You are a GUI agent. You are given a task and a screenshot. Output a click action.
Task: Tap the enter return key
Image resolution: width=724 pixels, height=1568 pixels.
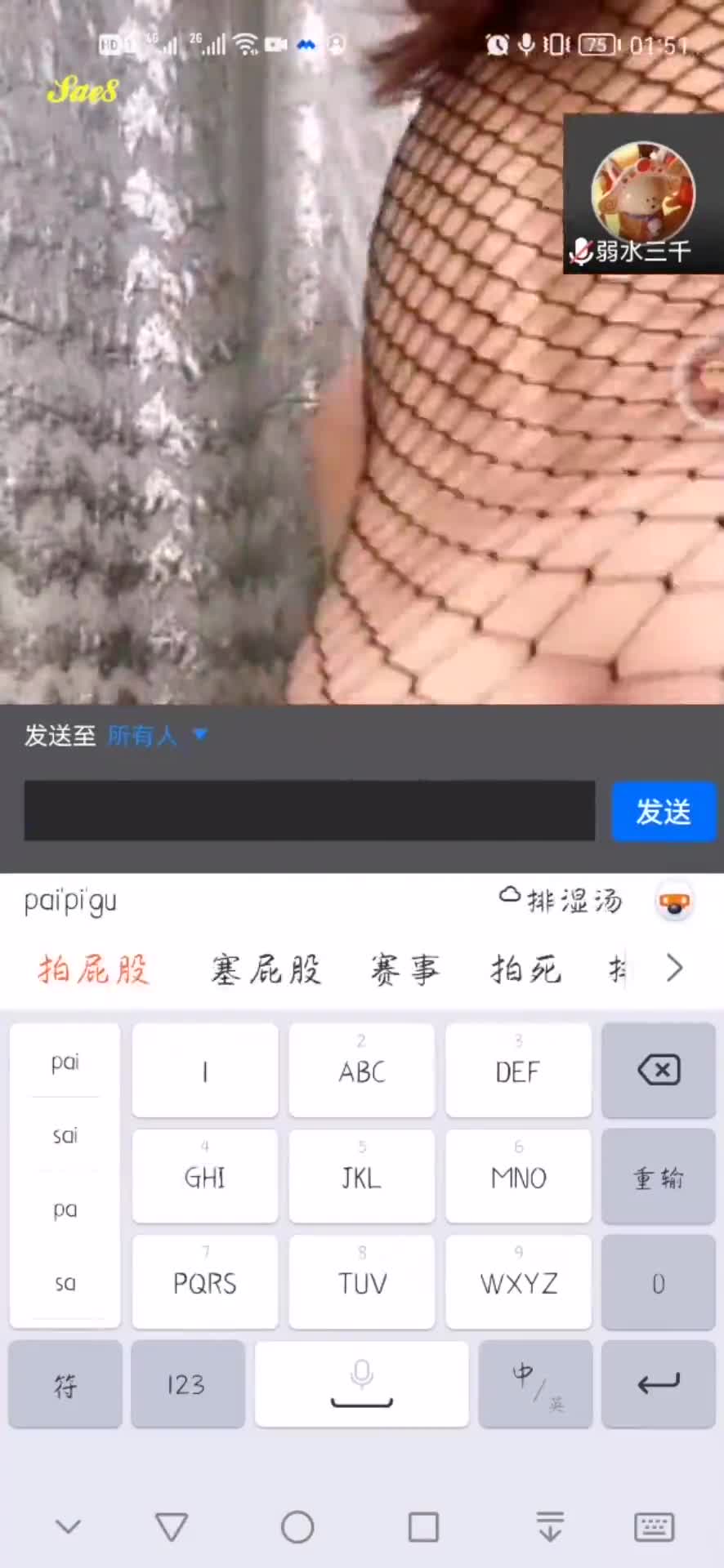coord(658,1384)
